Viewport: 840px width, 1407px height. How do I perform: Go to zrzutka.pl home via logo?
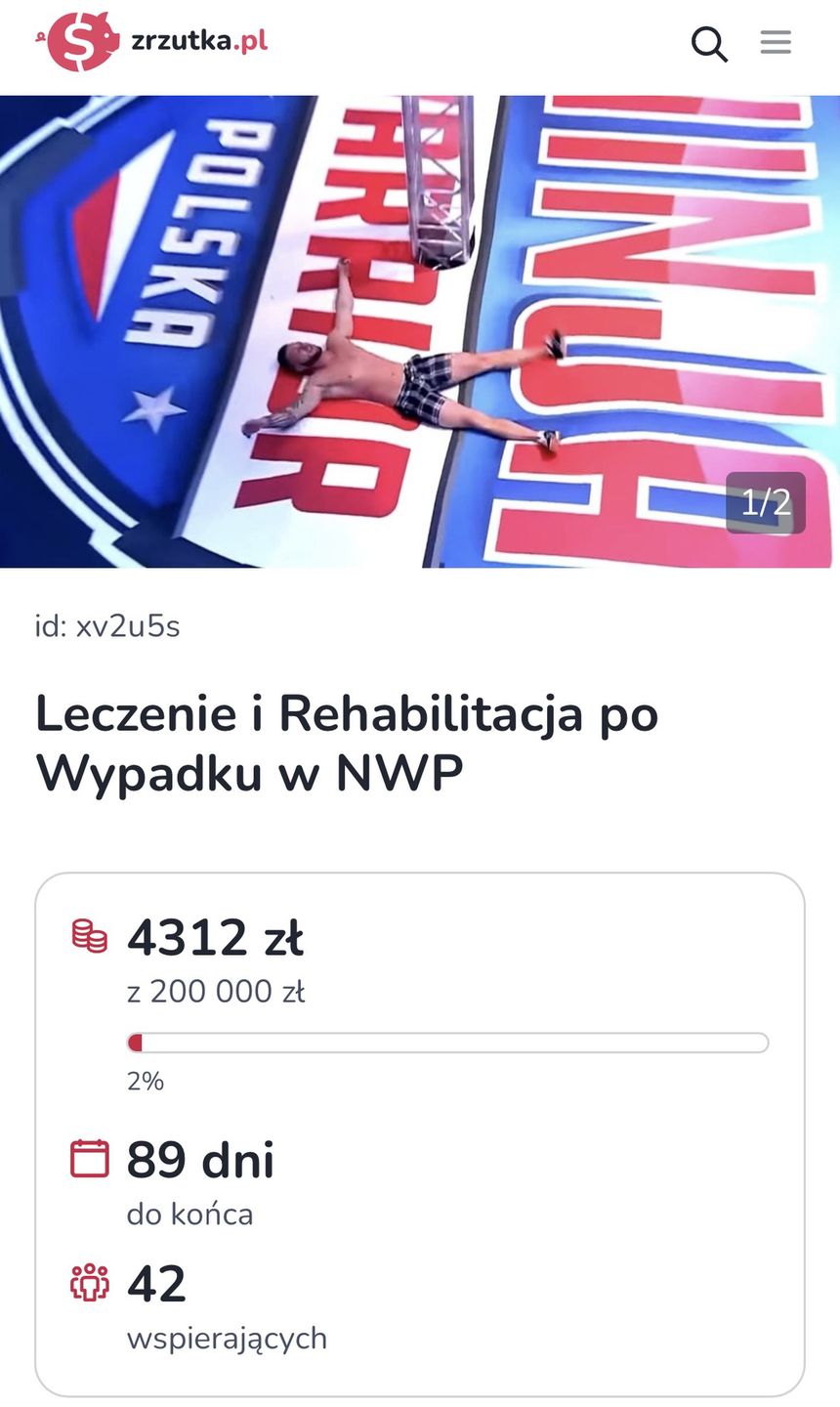click(151, 41)
